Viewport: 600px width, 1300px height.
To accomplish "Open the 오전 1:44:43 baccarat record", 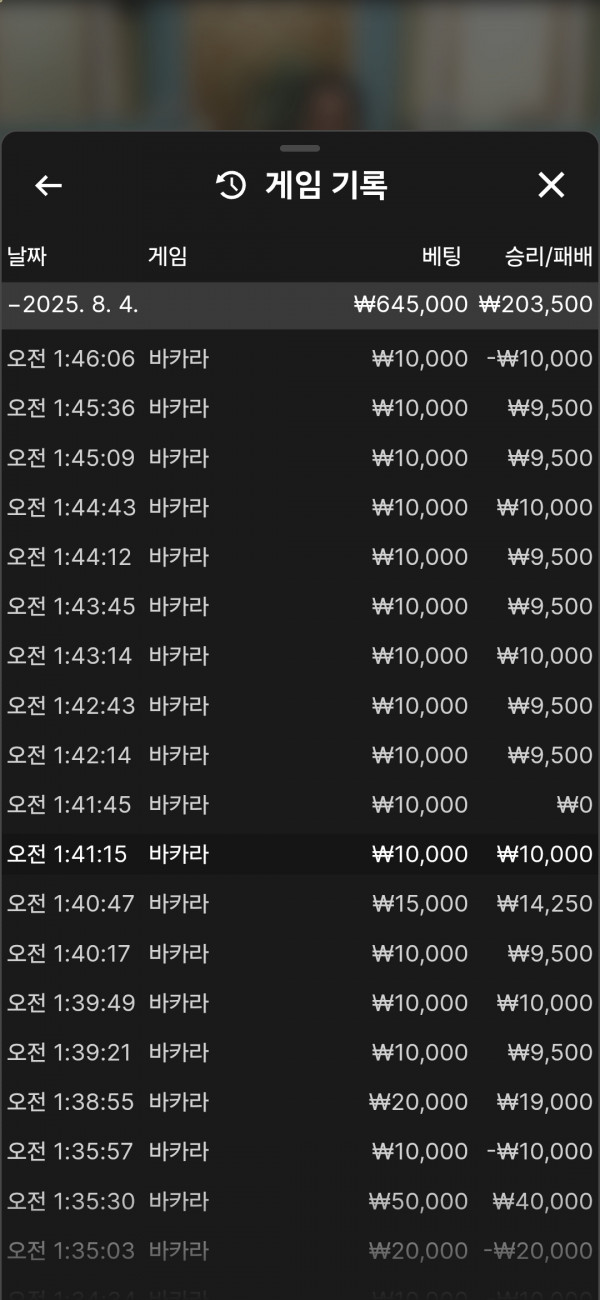I will point(300,507).
